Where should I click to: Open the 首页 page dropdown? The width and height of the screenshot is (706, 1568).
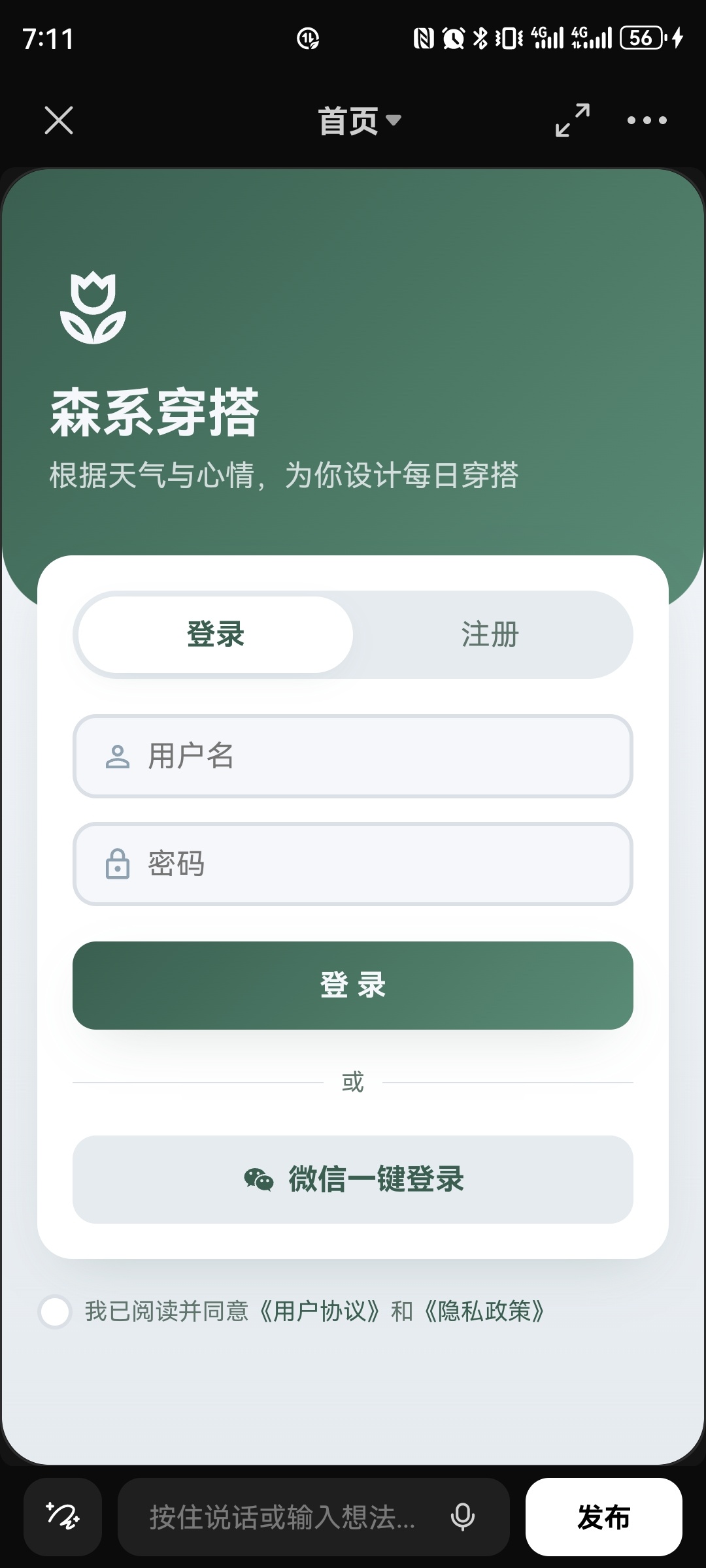[360, 121]
